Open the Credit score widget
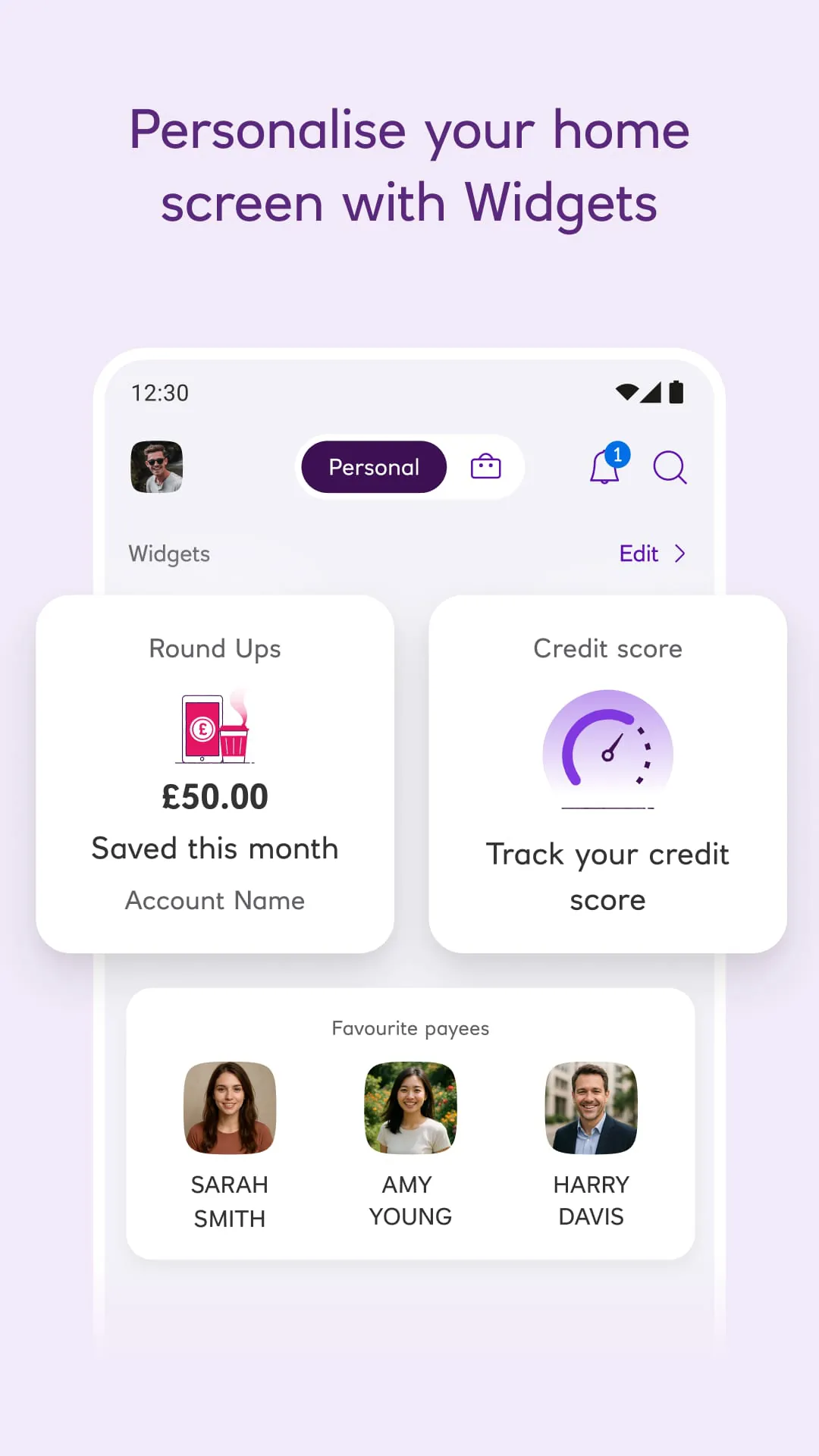Image resolution: width=819 pixels, height=1456 pixels. pos(607,773)
